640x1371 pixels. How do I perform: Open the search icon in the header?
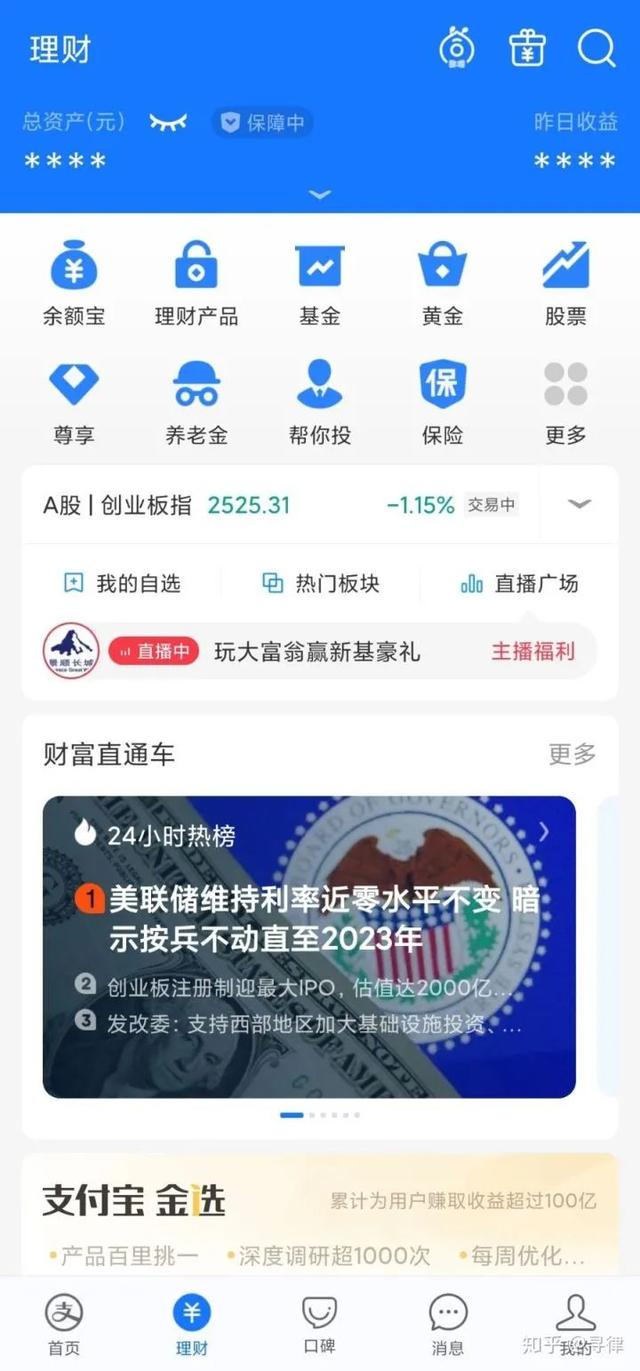[x=596, y=48]
